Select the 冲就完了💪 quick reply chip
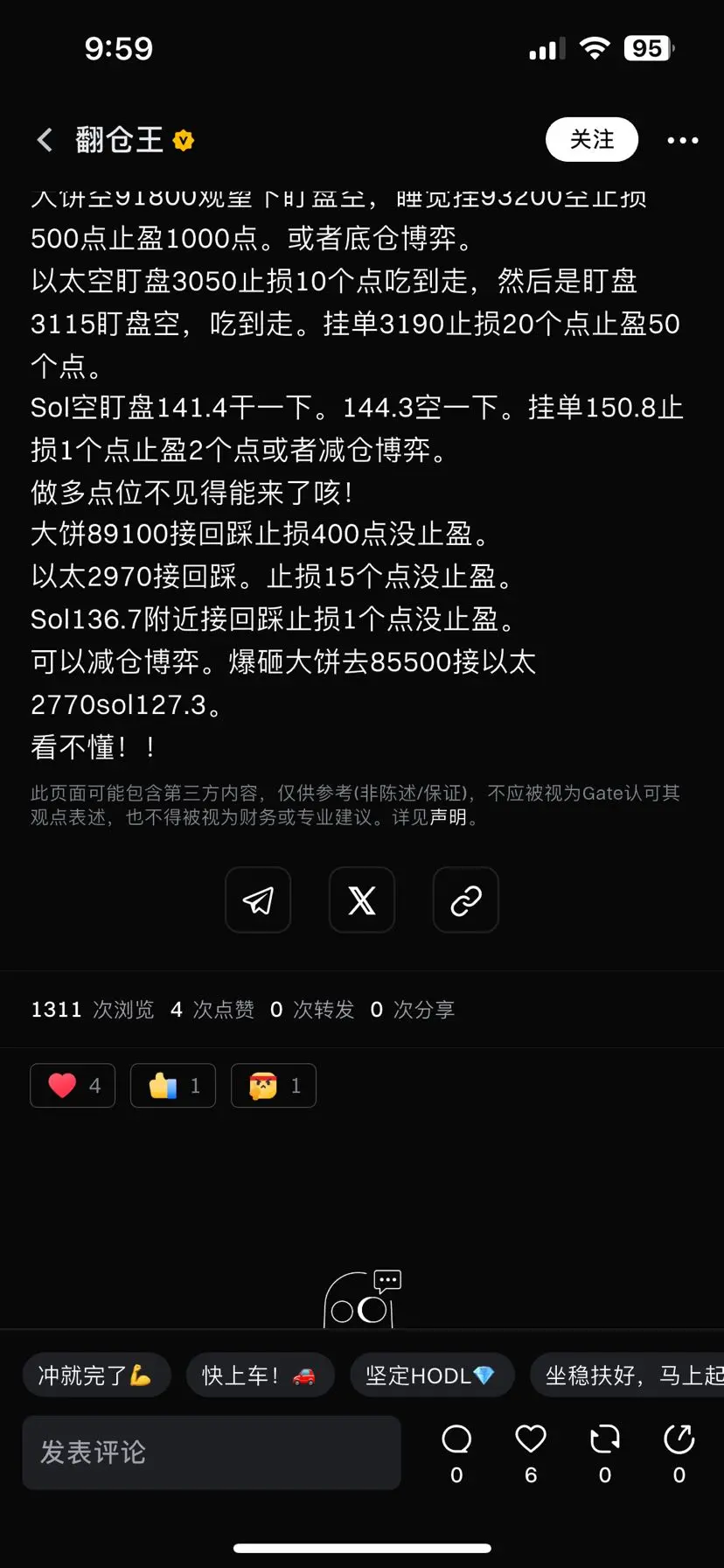Image resolution: width=724 pixels, height=1568 pixels. point(96,1375)
